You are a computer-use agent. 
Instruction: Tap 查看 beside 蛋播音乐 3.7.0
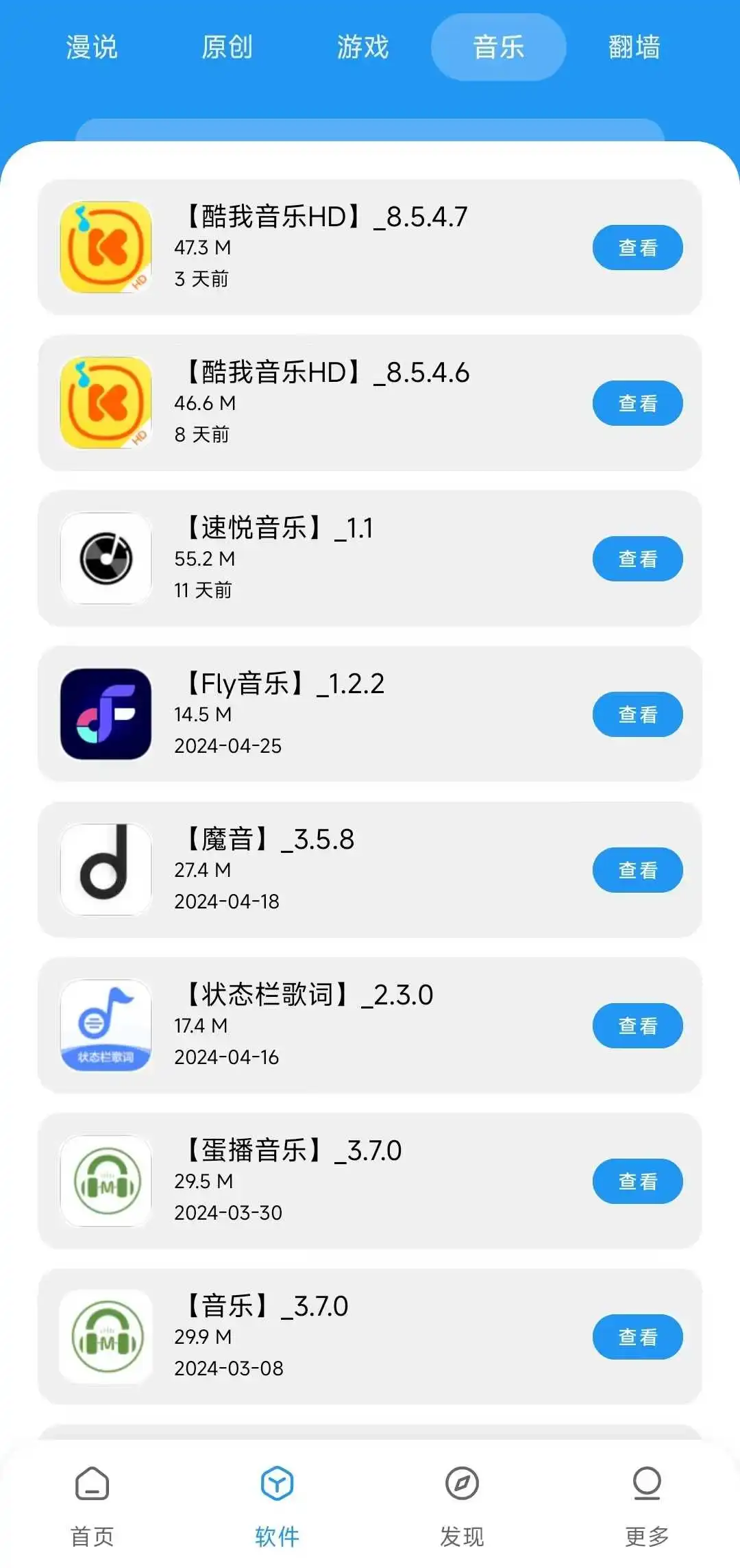pos(637,1181)
